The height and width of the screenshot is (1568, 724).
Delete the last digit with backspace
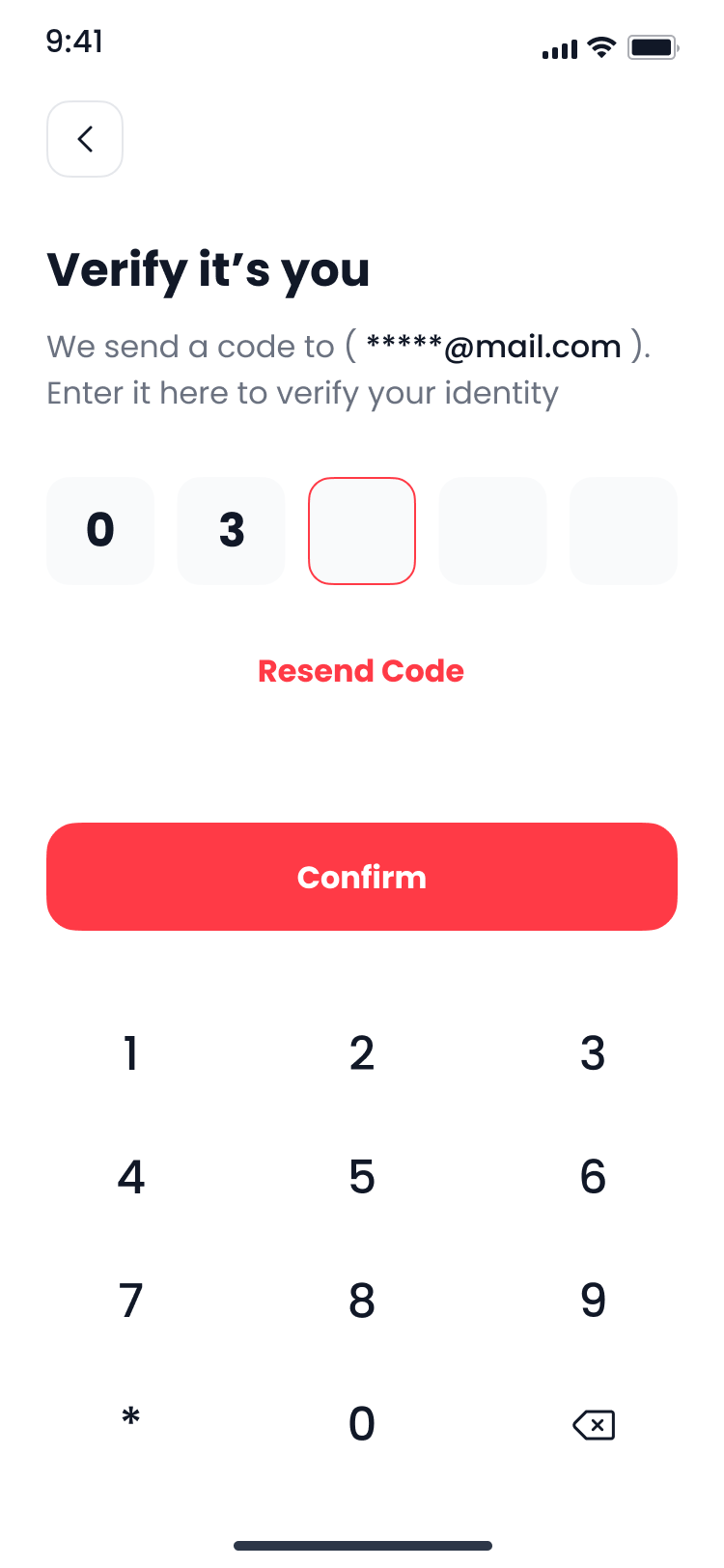coord(593,1424)
